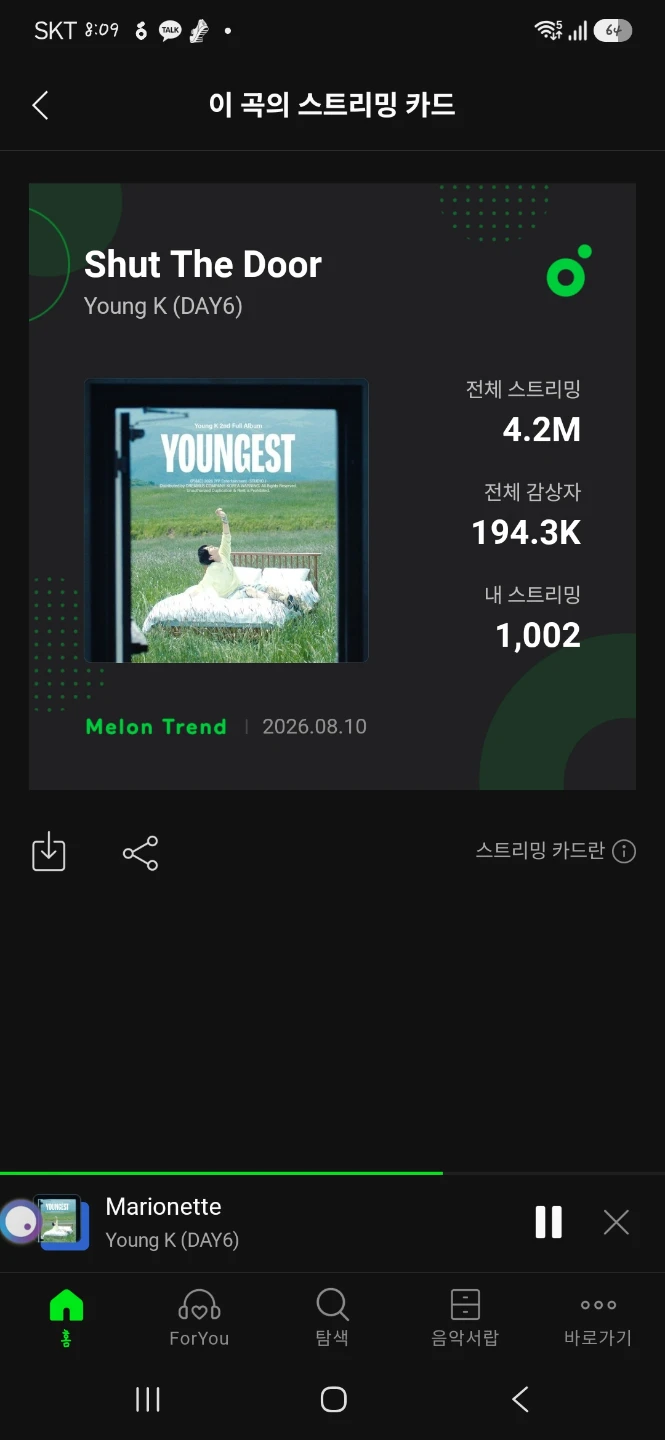Screen dimensions: 665x1440
Task: Open the 탐색 search tab
Action: (x=332, y=1318)
